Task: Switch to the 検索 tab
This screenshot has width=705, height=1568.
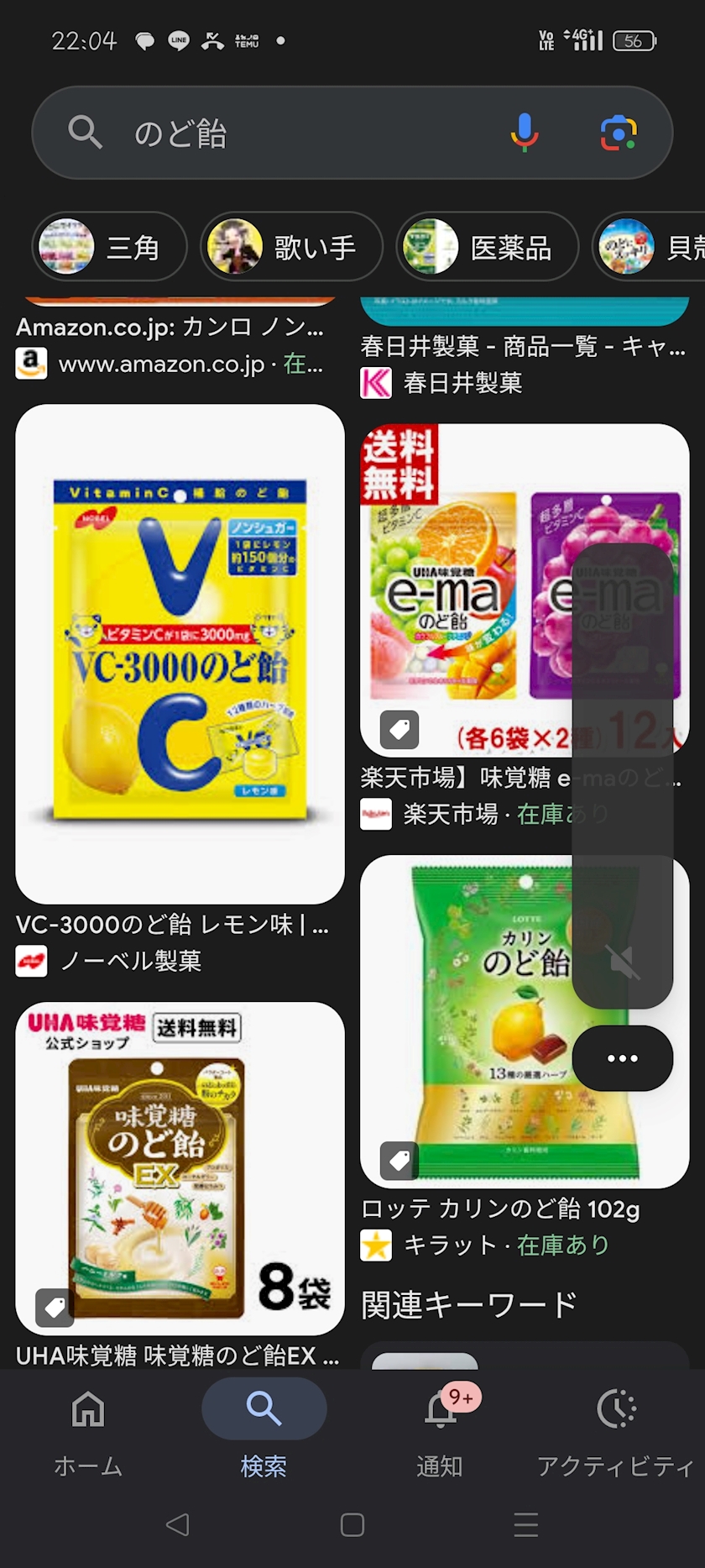Action: coord(264,1432)
